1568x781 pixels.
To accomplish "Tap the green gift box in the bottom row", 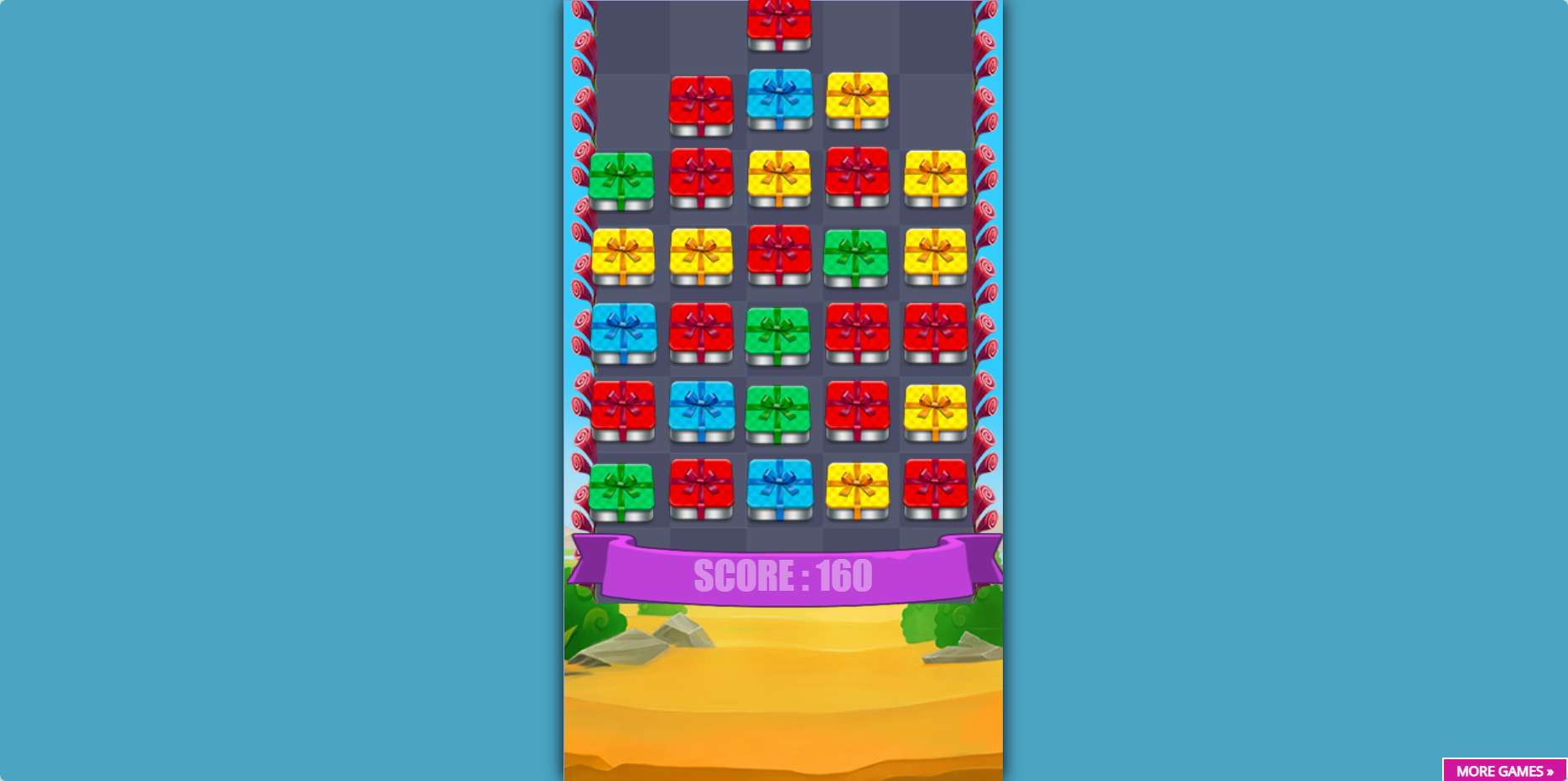I will pos(621,491).
